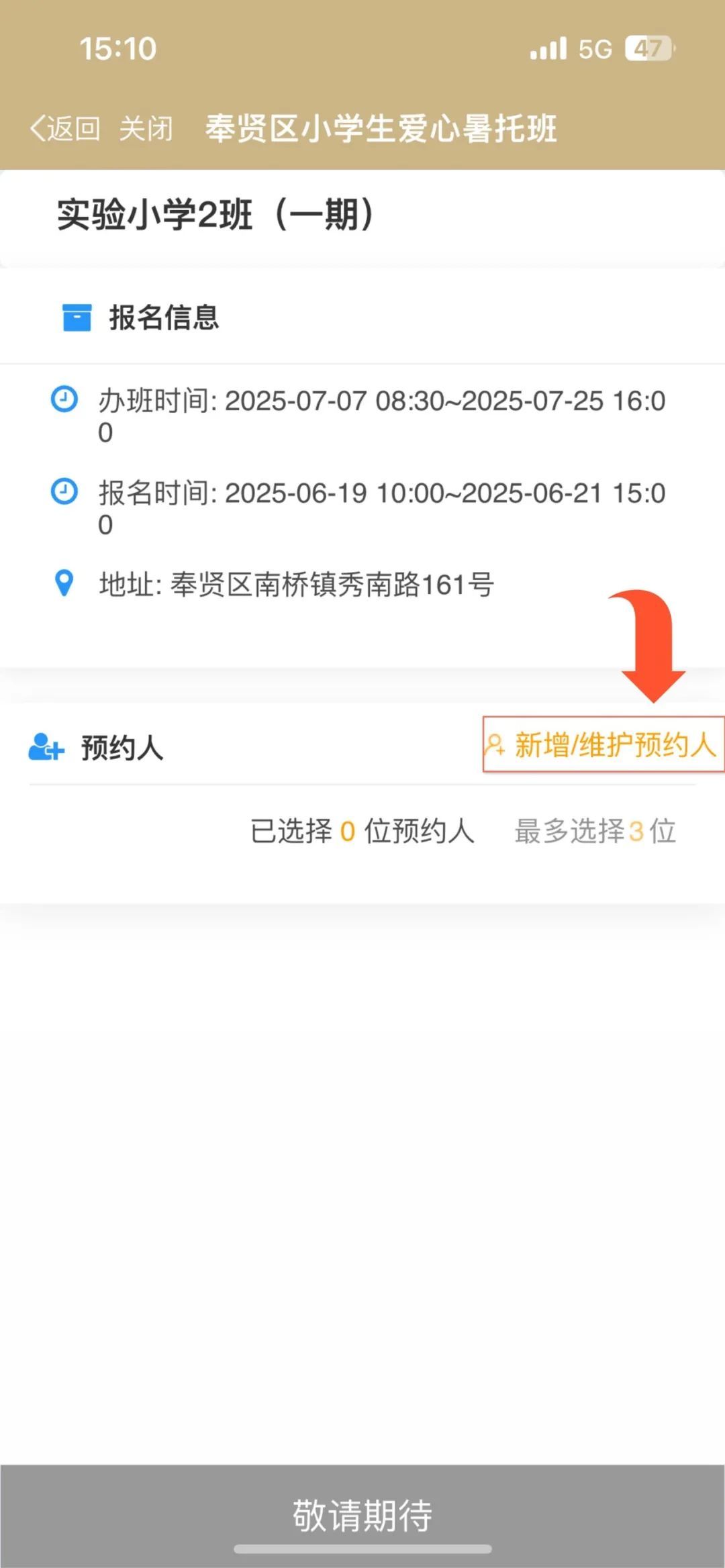Tap the 敬请期待 button
The width and height of the screenshot is (725, 1568).
362,1514
